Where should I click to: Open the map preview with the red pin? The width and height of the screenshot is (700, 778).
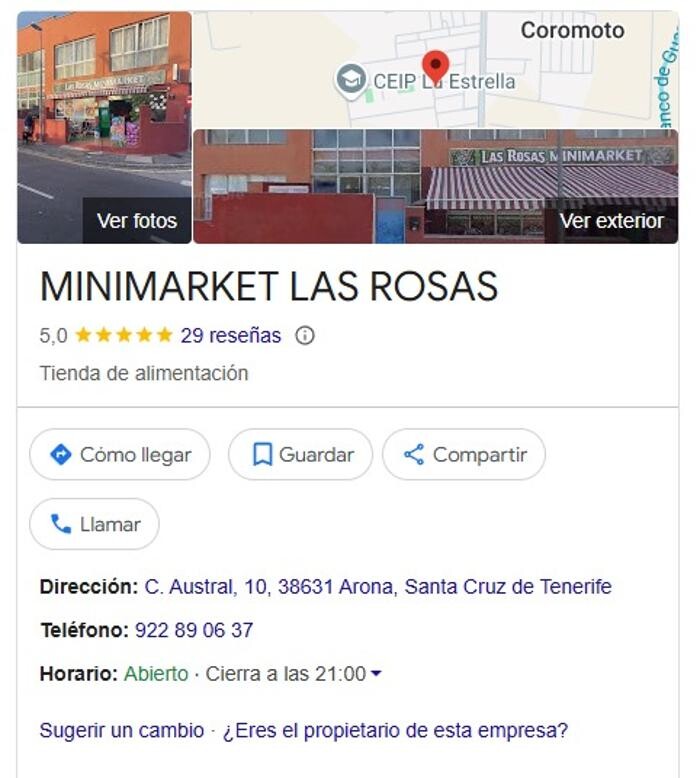[x=435, y=69]
